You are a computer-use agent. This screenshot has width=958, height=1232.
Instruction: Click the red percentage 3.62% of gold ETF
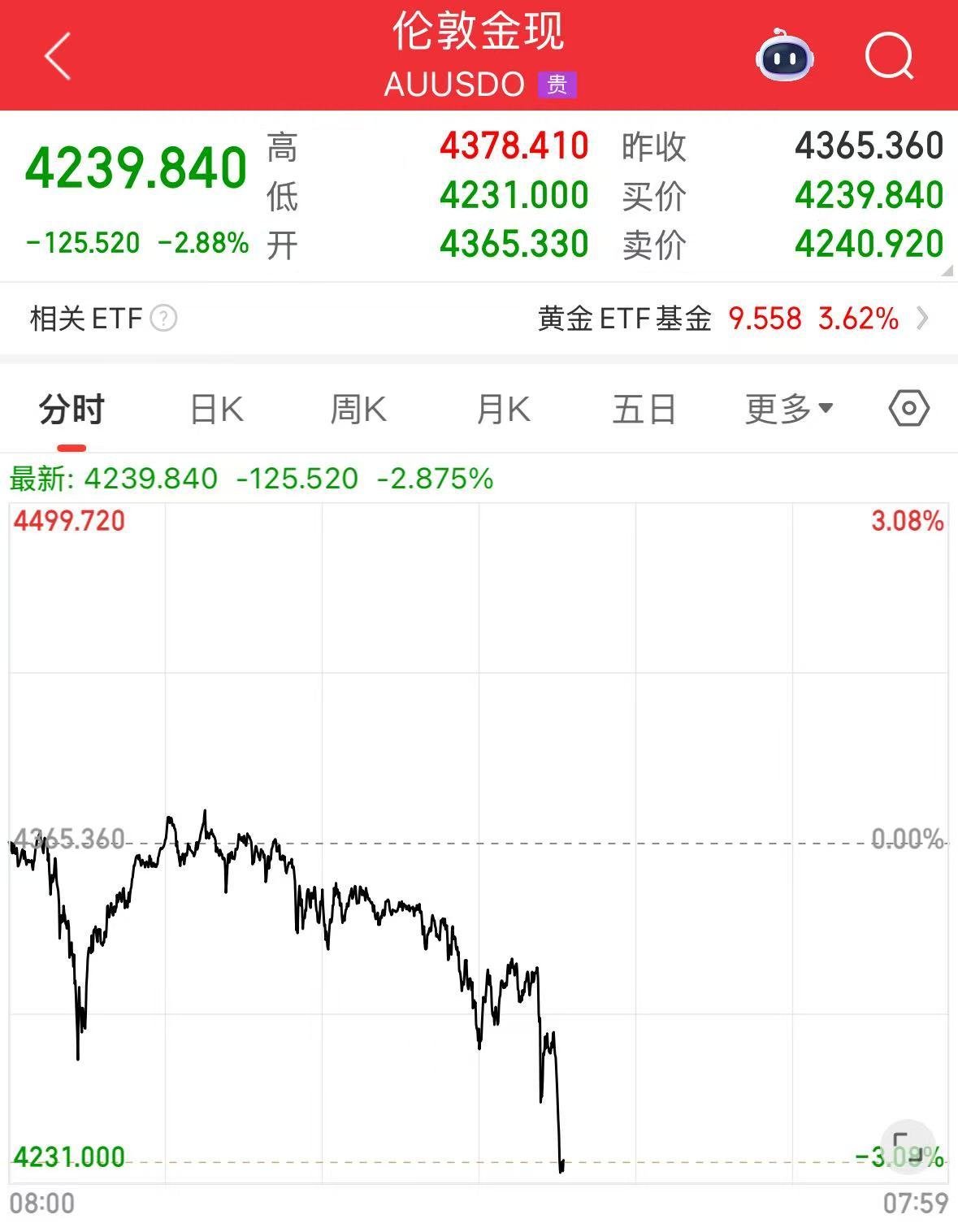(860, 319)
